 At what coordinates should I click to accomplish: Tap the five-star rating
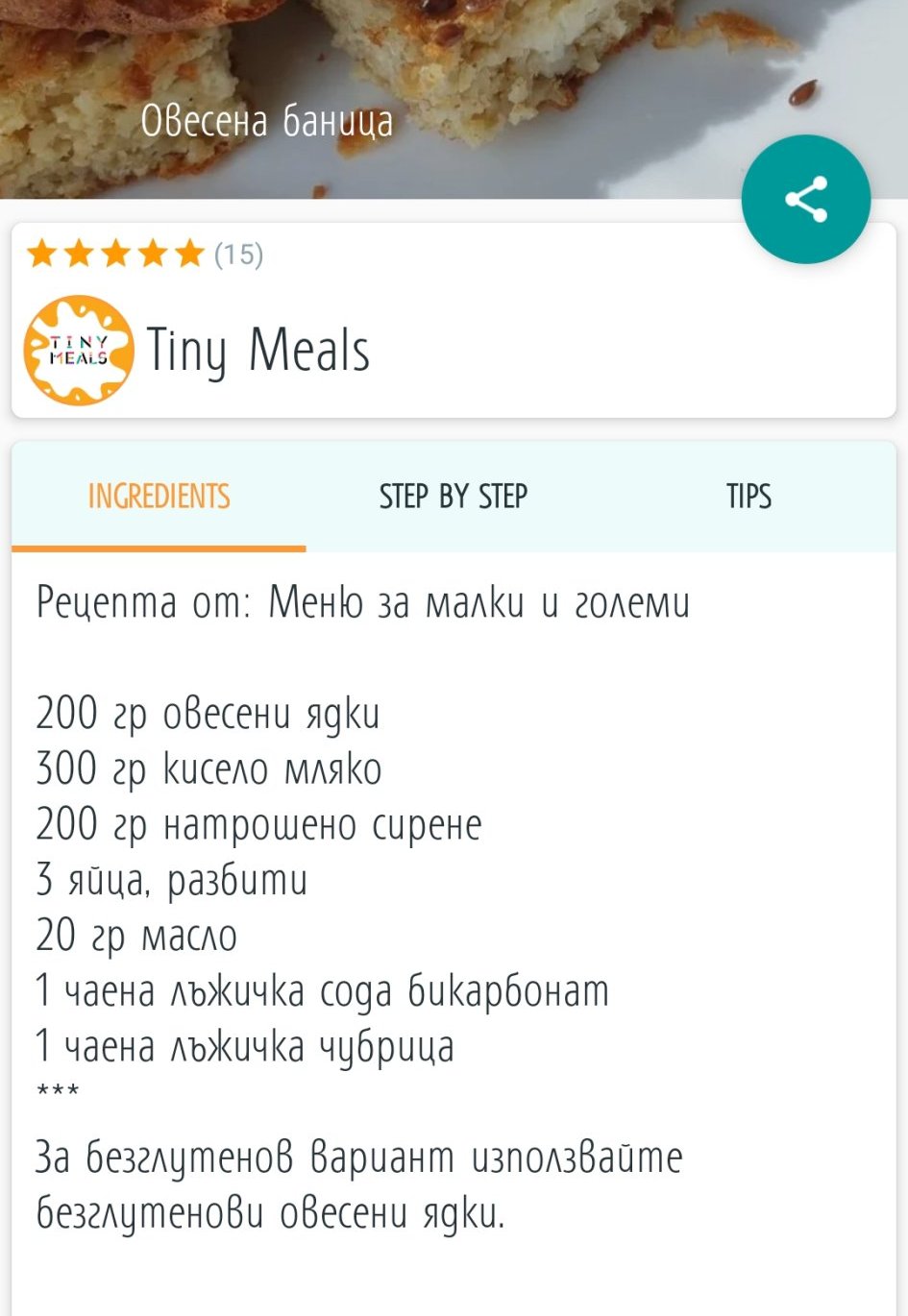[x=115, y=255]
